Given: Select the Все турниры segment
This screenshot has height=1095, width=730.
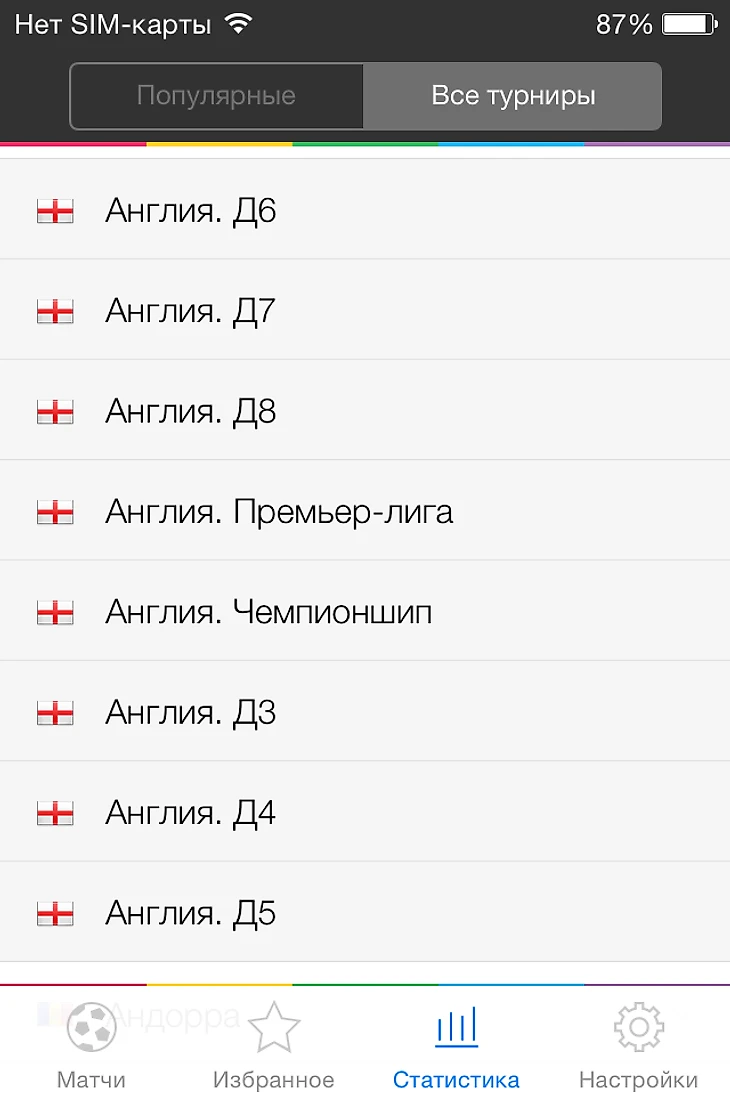Looking at the screenshot, I should (x=513, y=96).
